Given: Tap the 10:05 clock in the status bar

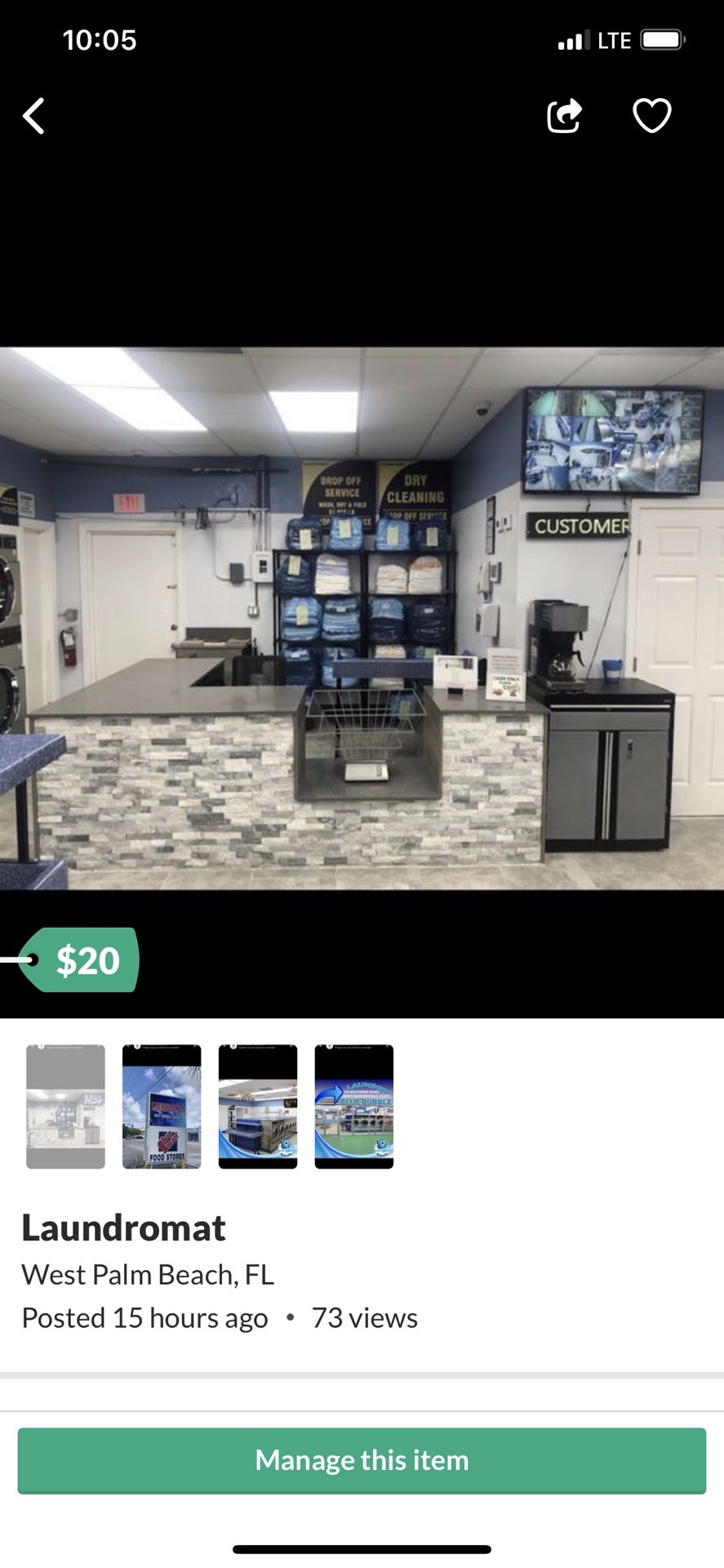Looking at the screenshot, I should pos(100,40).
